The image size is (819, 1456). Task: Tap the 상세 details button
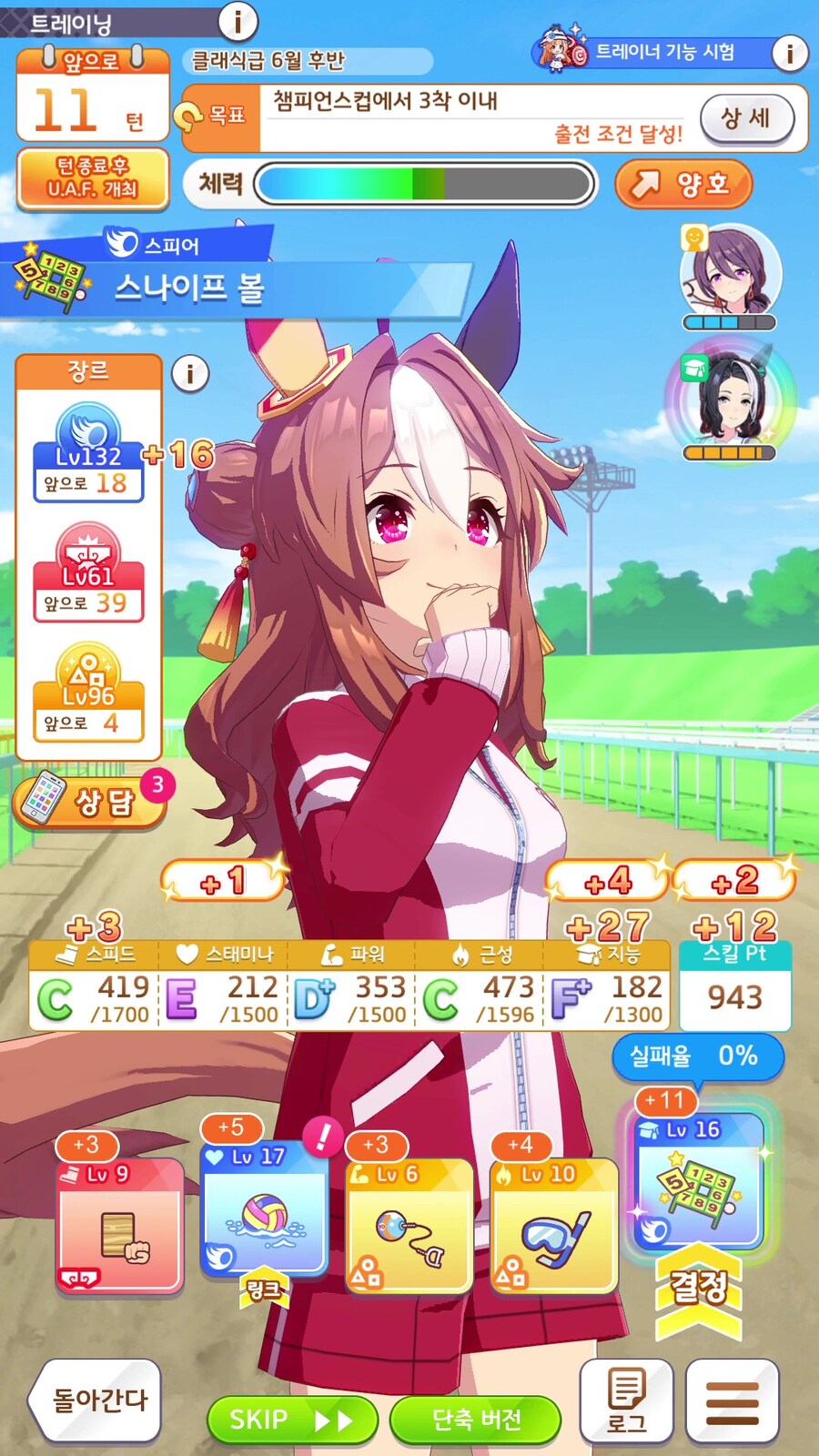746,118
